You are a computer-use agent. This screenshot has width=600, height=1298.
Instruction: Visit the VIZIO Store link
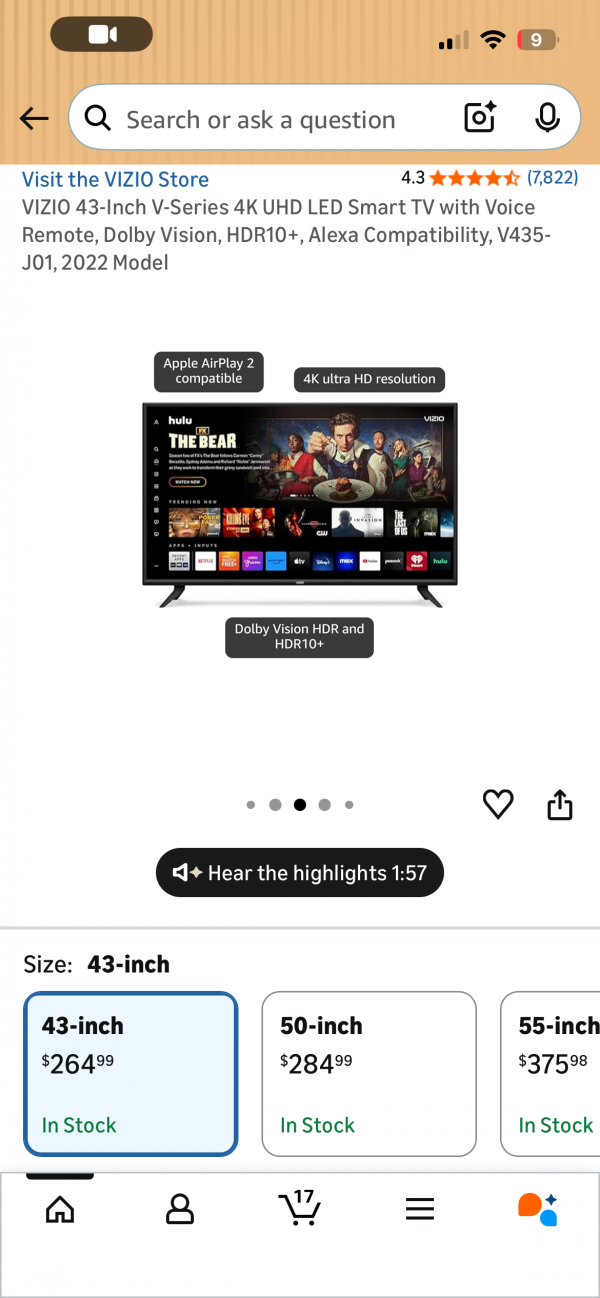pyautogui.click(x=115, y=179)
